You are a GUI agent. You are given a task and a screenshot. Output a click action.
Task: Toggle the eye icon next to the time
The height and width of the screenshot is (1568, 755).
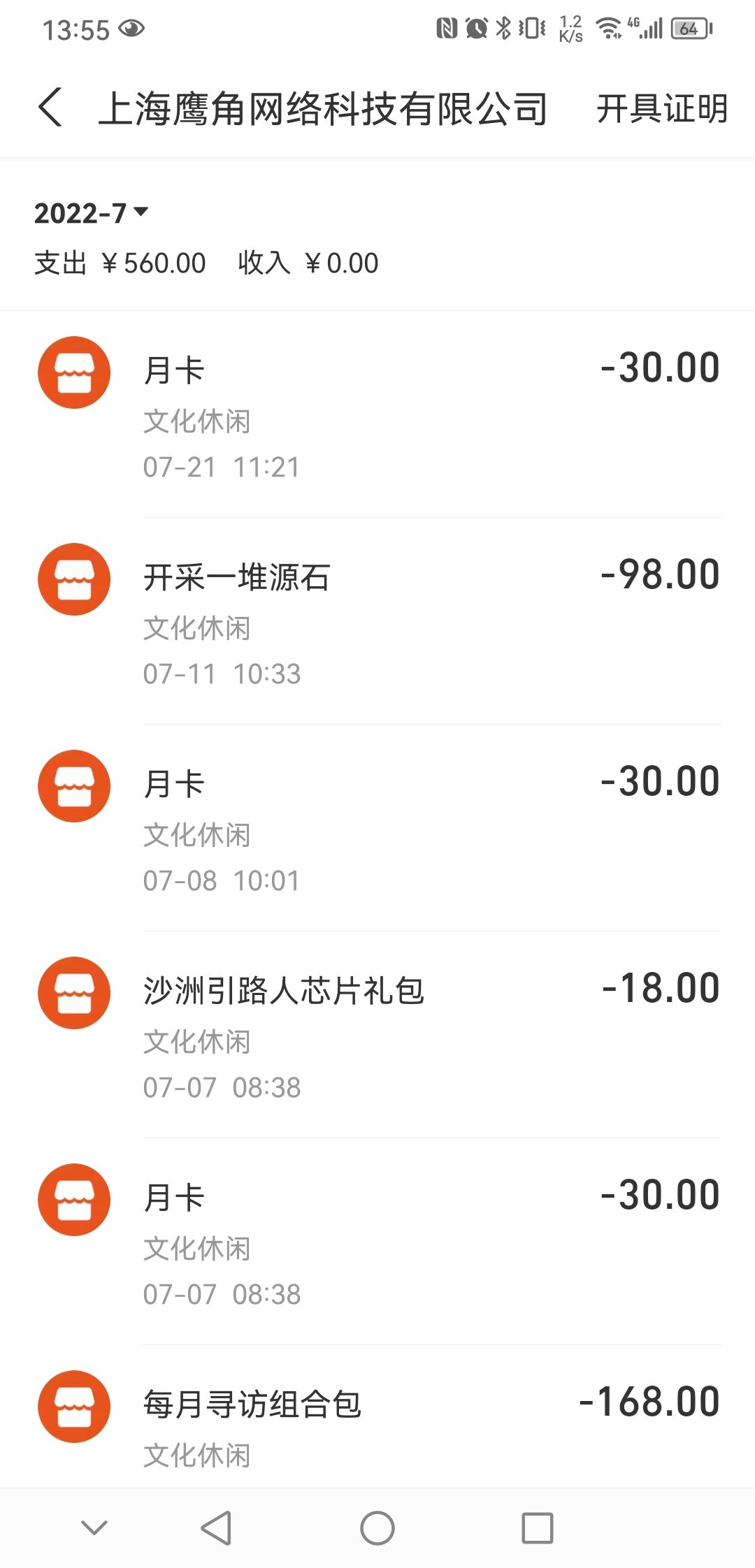pyautogui.click(x=134, y=29)
